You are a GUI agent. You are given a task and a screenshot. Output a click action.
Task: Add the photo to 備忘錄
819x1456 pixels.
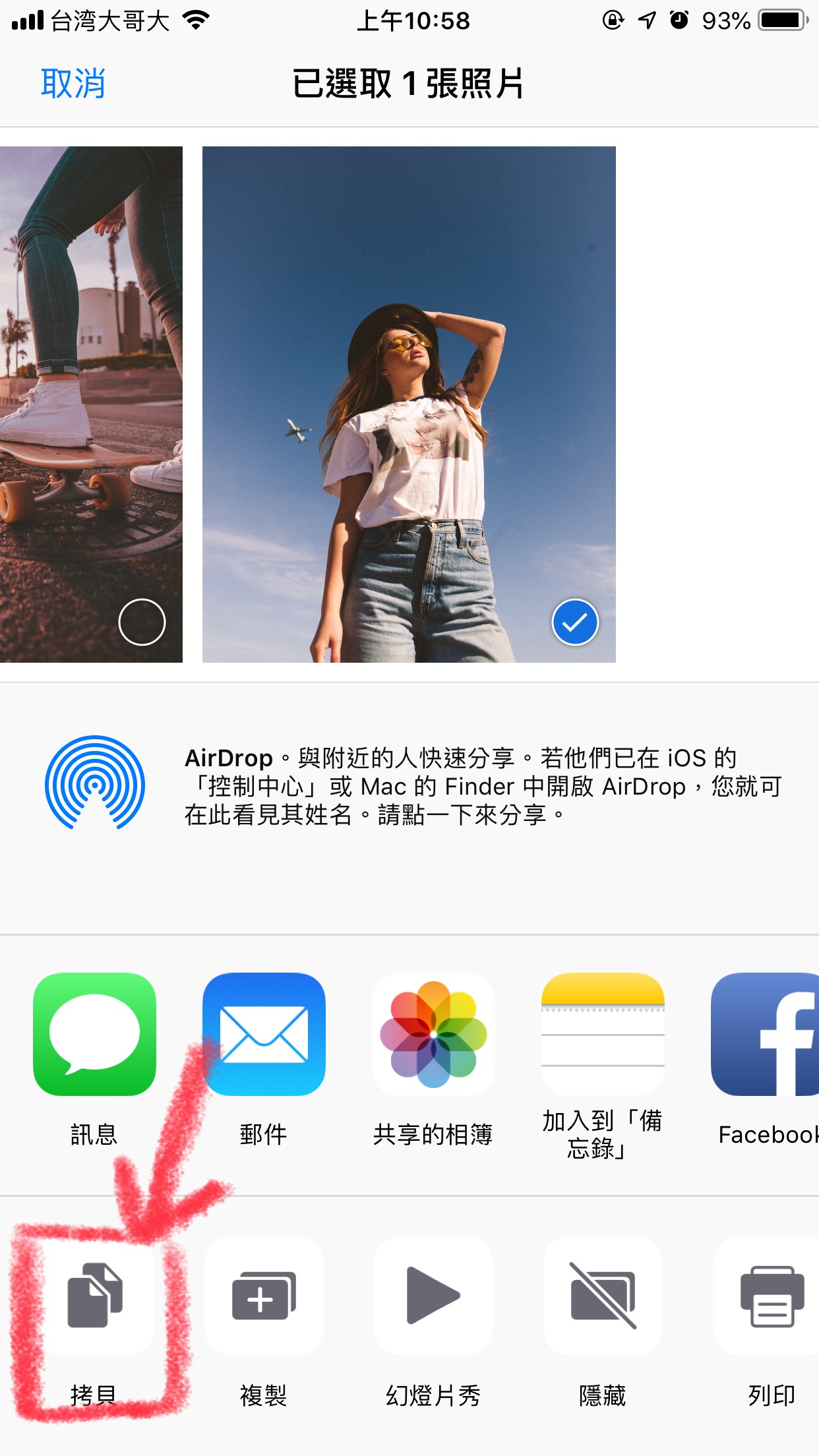coord(603,1034)
